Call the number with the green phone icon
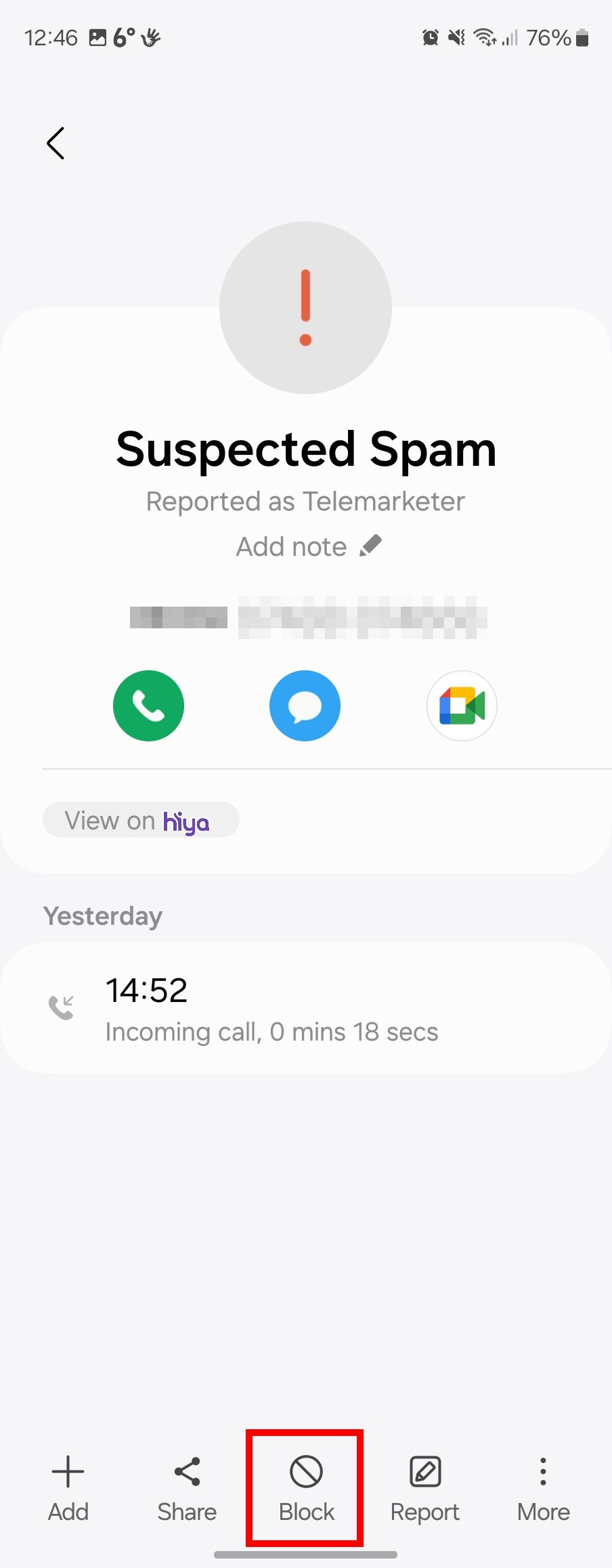The image size is (612, 1568). click(148, 705)
